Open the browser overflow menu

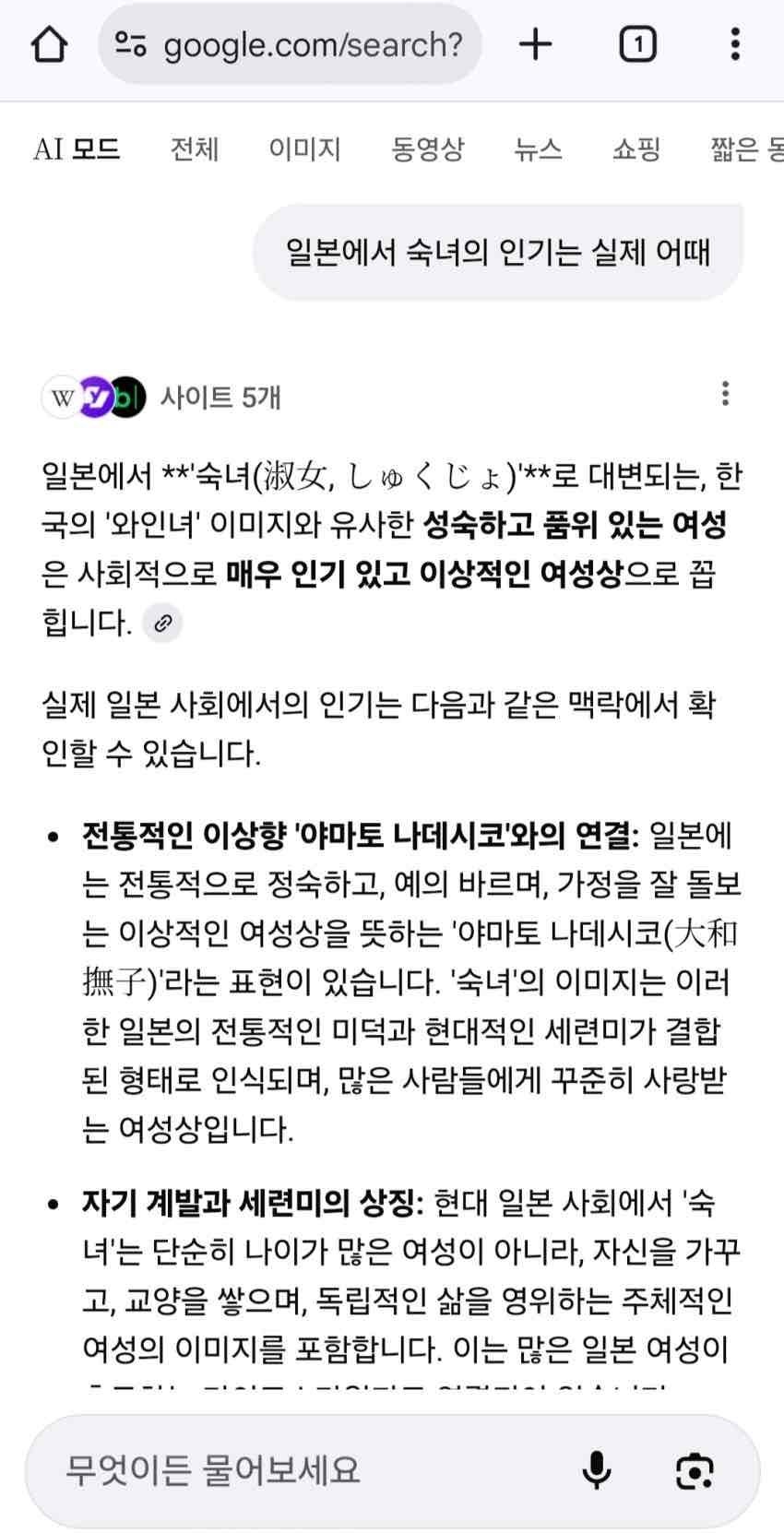pyautogui.click(x=734, y=44)
